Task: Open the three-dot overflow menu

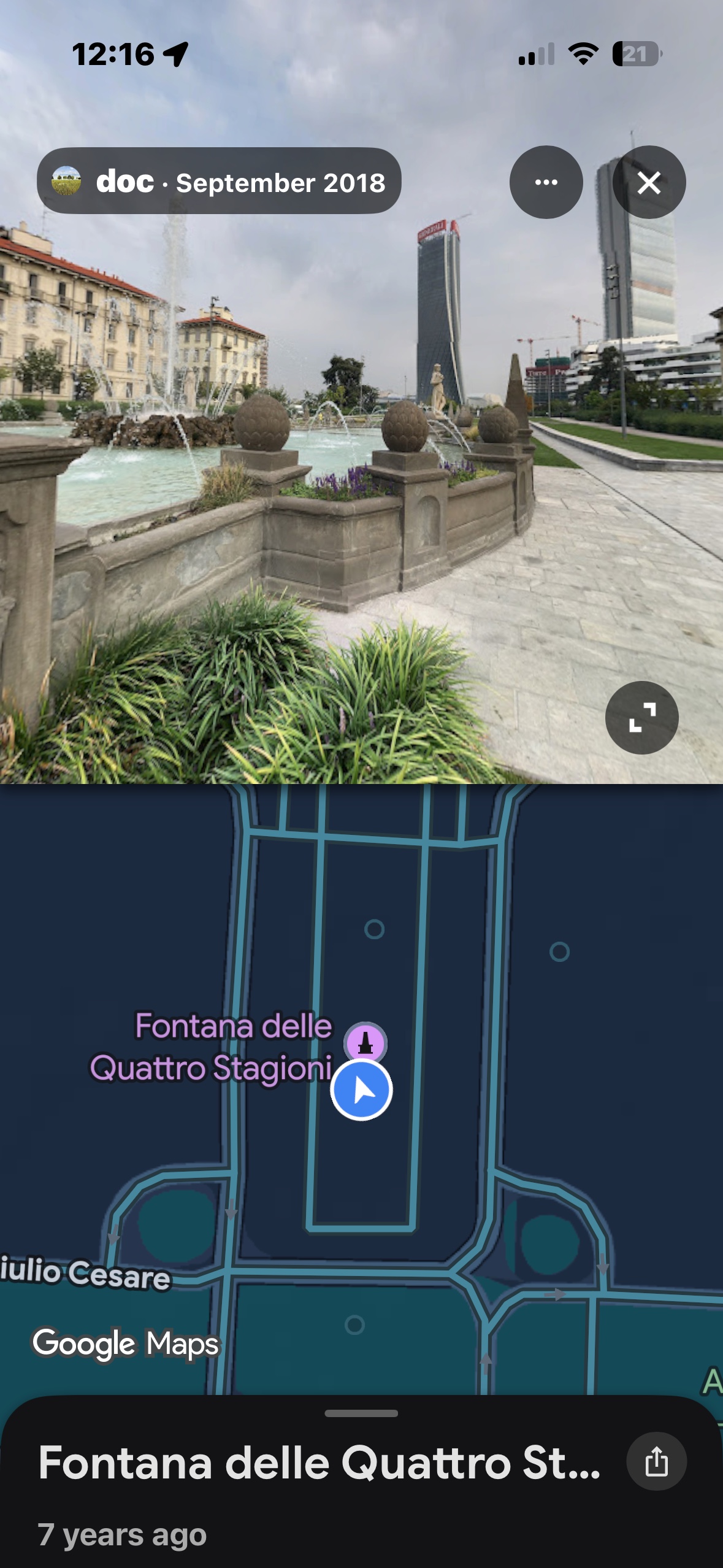Action: 546,182
